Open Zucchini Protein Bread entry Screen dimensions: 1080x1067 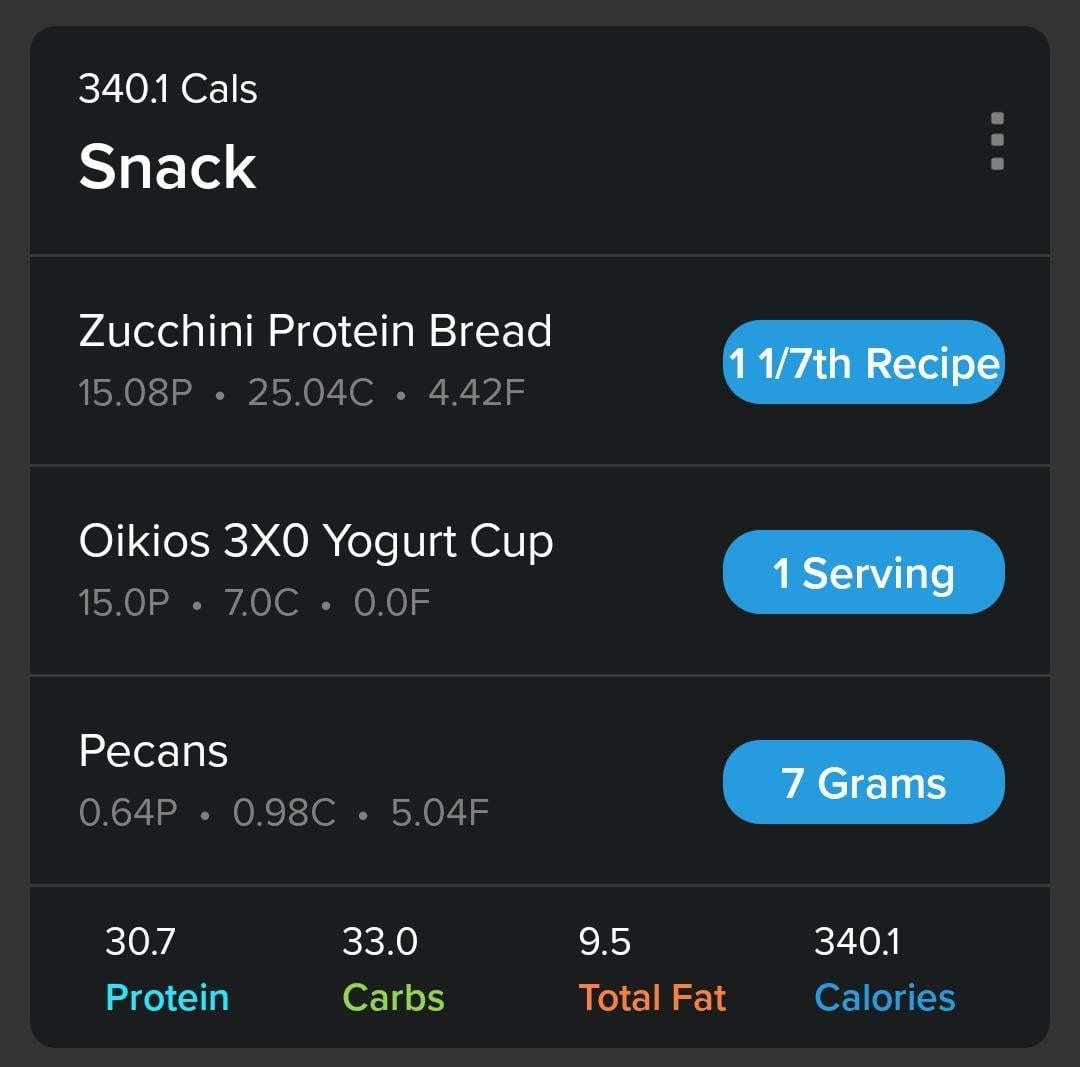point(315,332)
